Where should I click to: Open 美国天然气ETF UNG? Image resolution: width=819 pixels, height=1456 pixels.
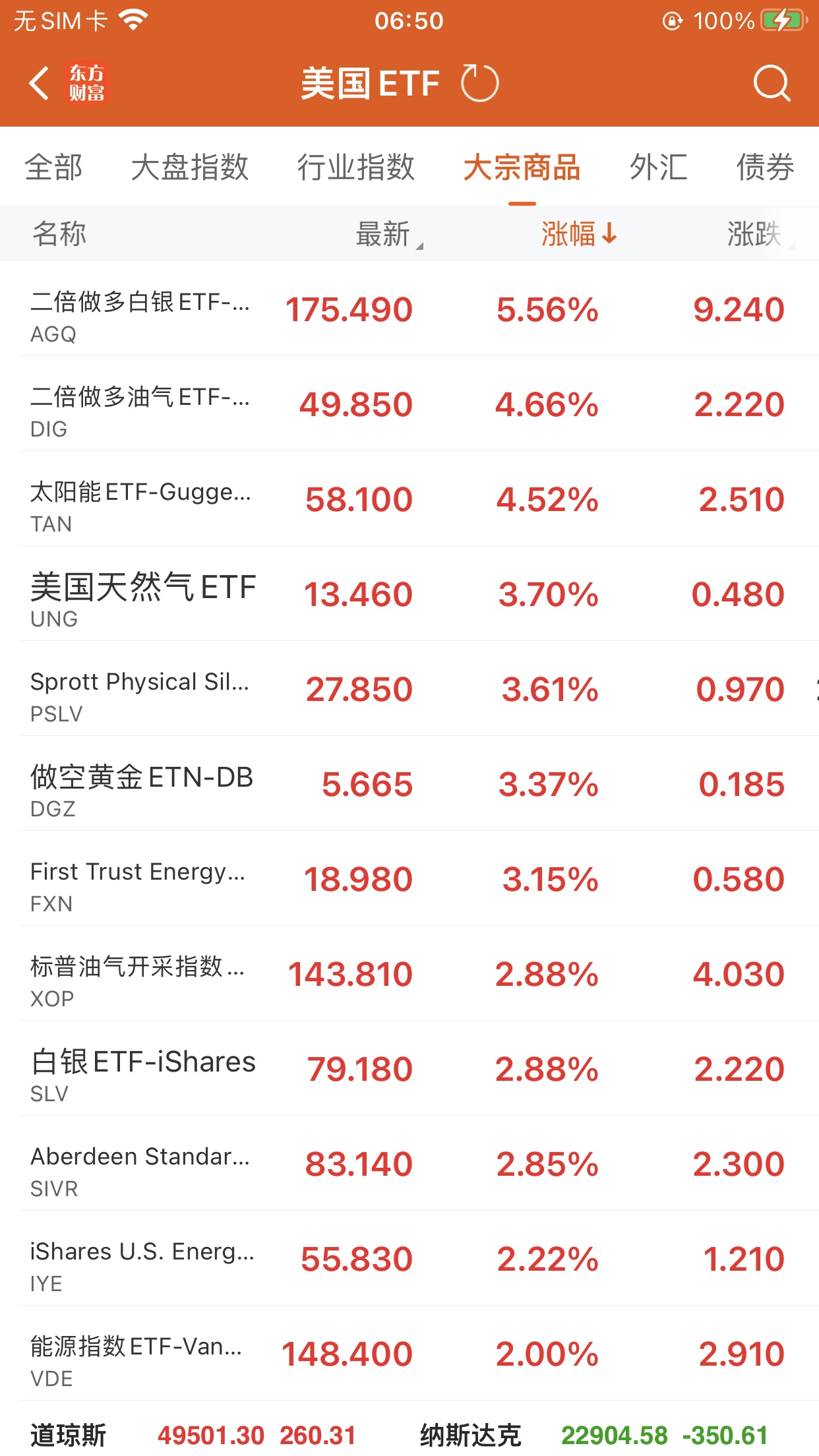pyautogui.click(x=409, y=595)
